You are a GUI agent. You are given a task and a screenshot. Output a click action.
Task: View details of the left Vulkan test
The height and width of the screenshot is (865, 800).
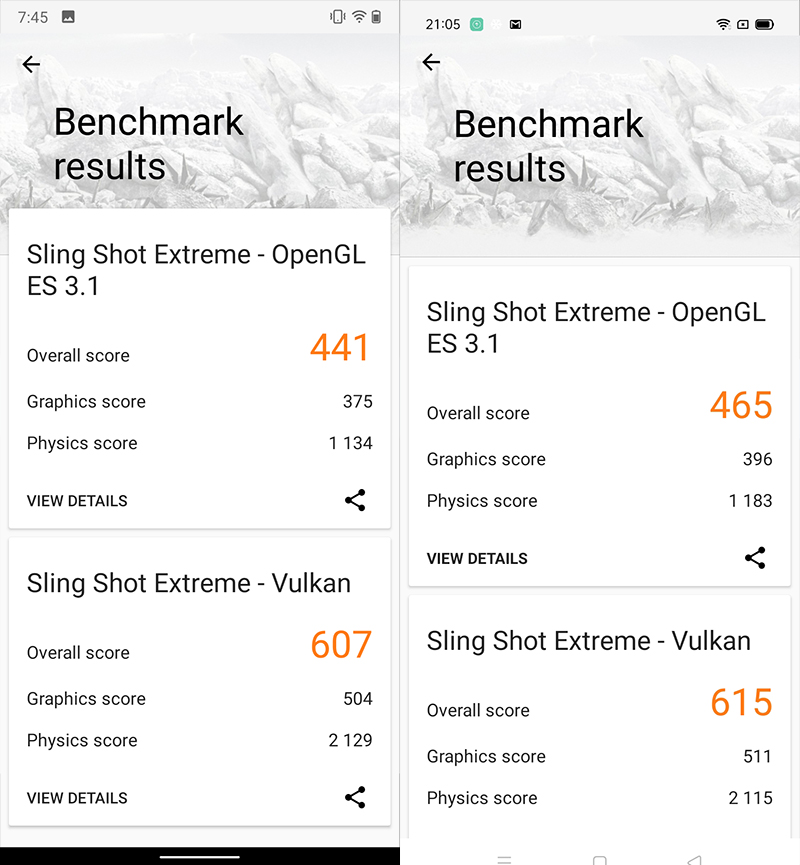77,797
